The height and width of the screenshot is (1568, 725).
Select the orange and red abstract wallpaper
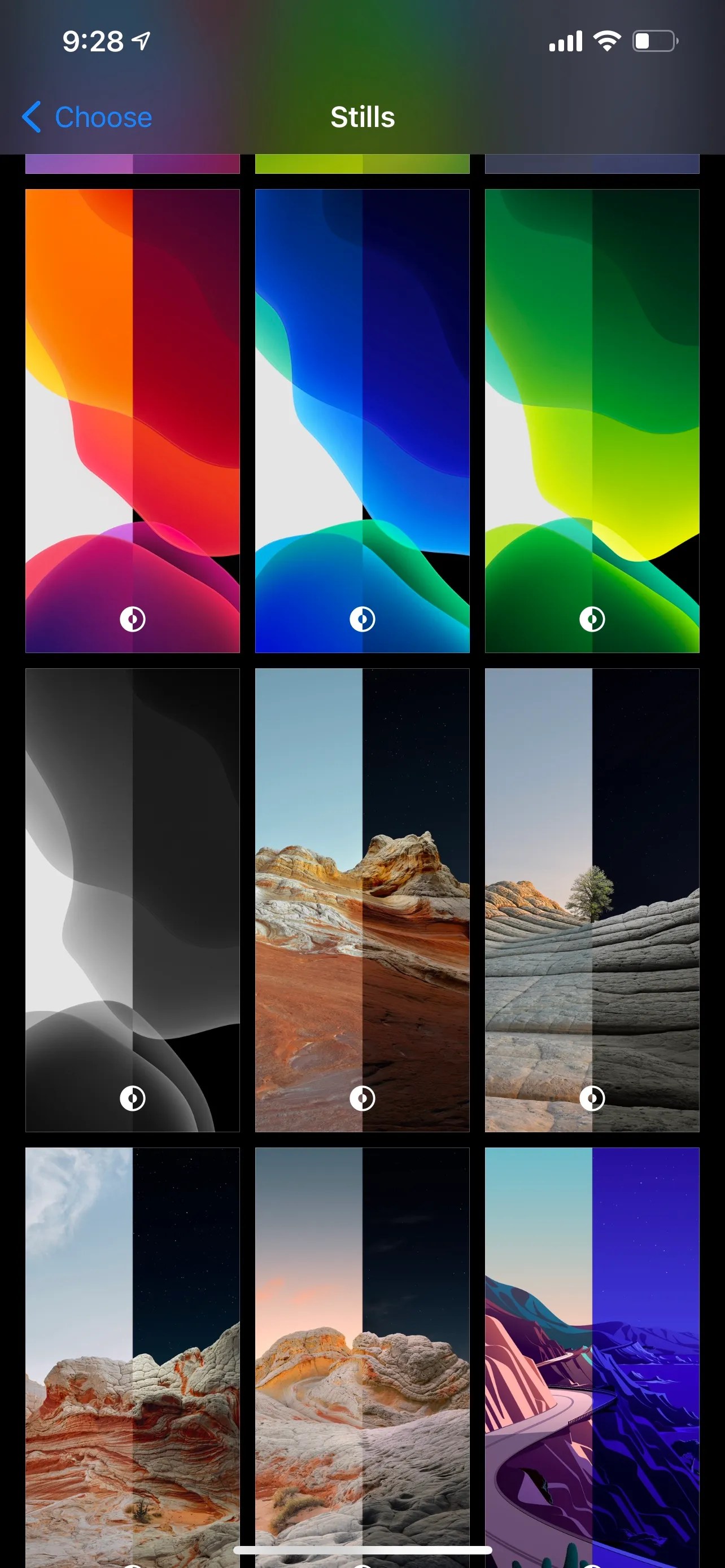(132, 420)
